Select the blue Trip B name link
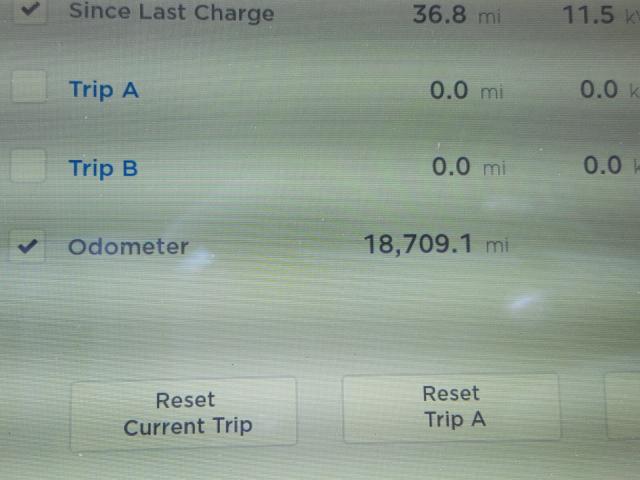640x480 pixels. tap(103, 168)
